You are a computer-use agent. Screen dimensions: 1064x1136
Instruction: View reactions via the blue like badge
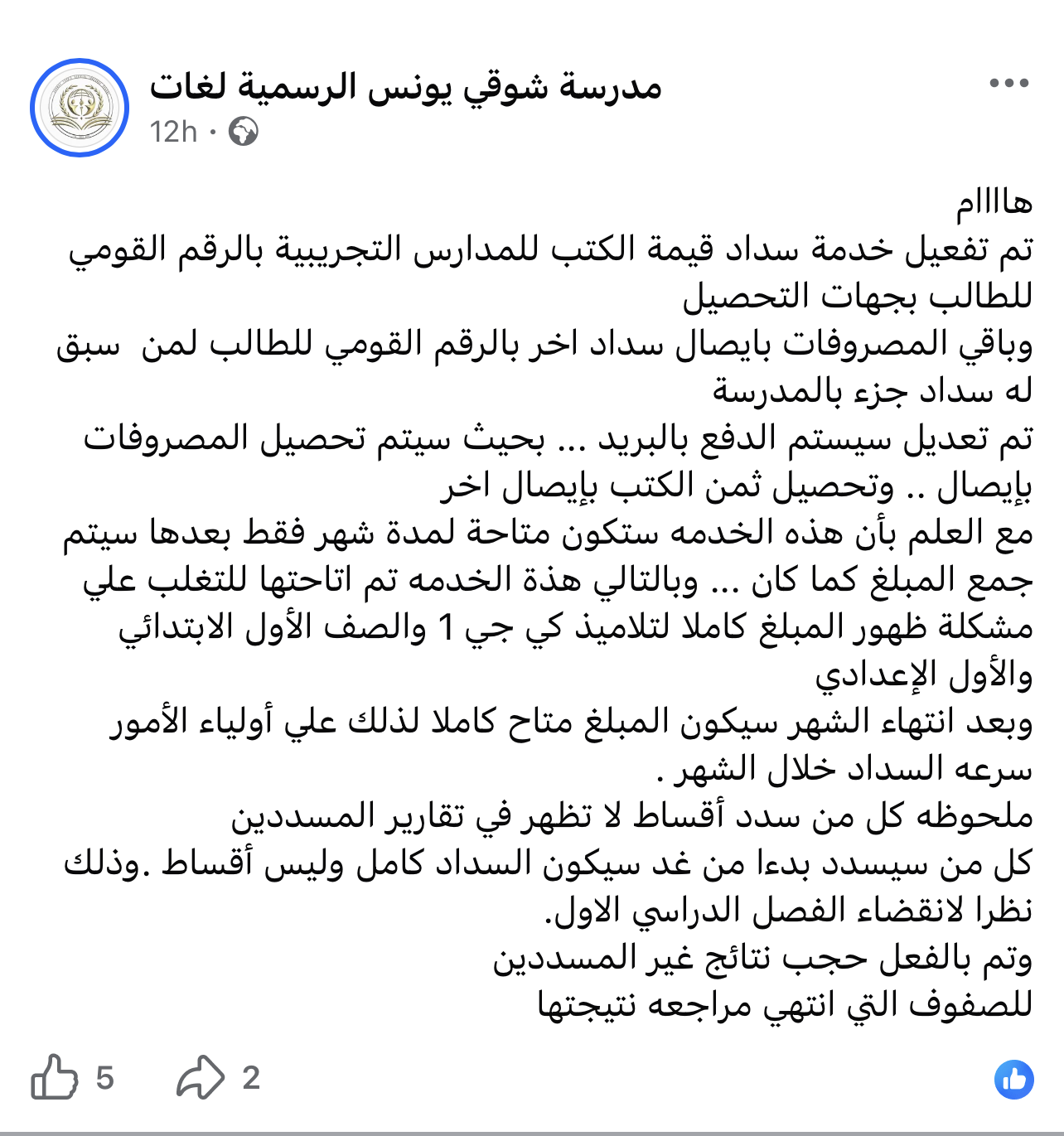(x=1013, y=1079)
